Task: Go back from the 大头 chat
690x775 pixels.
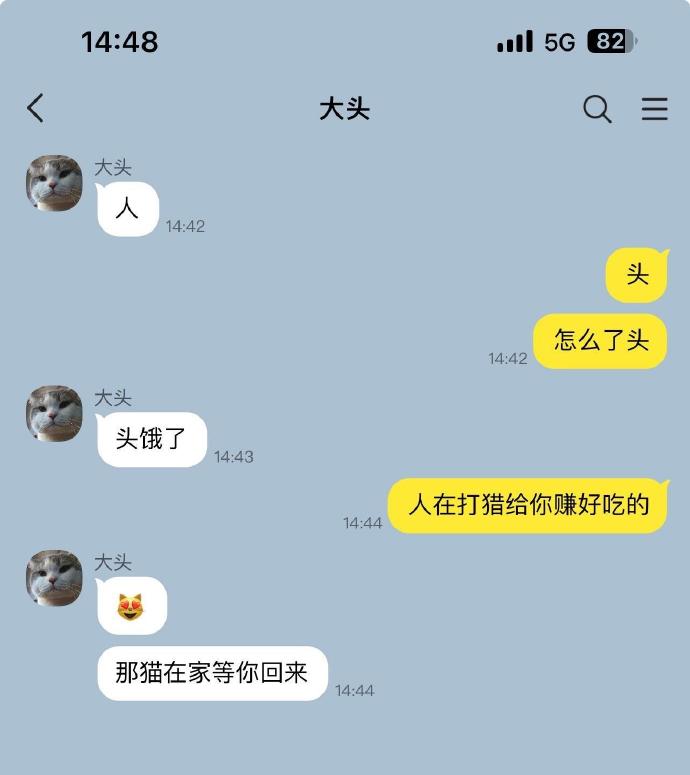Action: [x=36, y=108]
